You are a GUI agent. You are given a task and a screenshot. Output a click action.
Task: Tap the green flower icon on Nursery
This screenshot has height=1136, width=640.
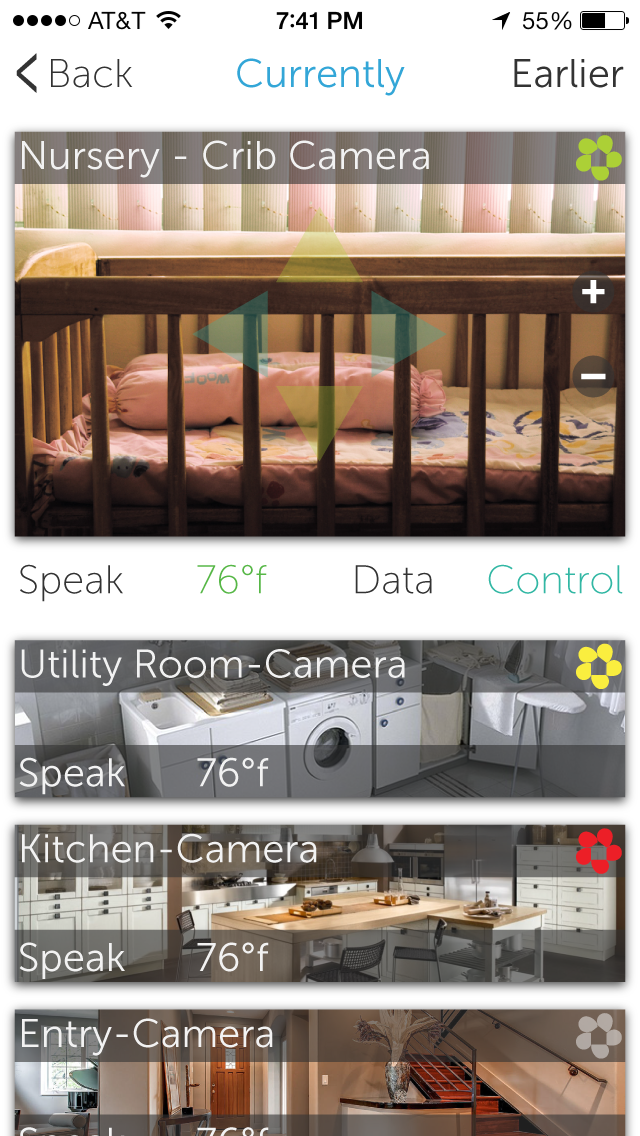coord(598,158)
